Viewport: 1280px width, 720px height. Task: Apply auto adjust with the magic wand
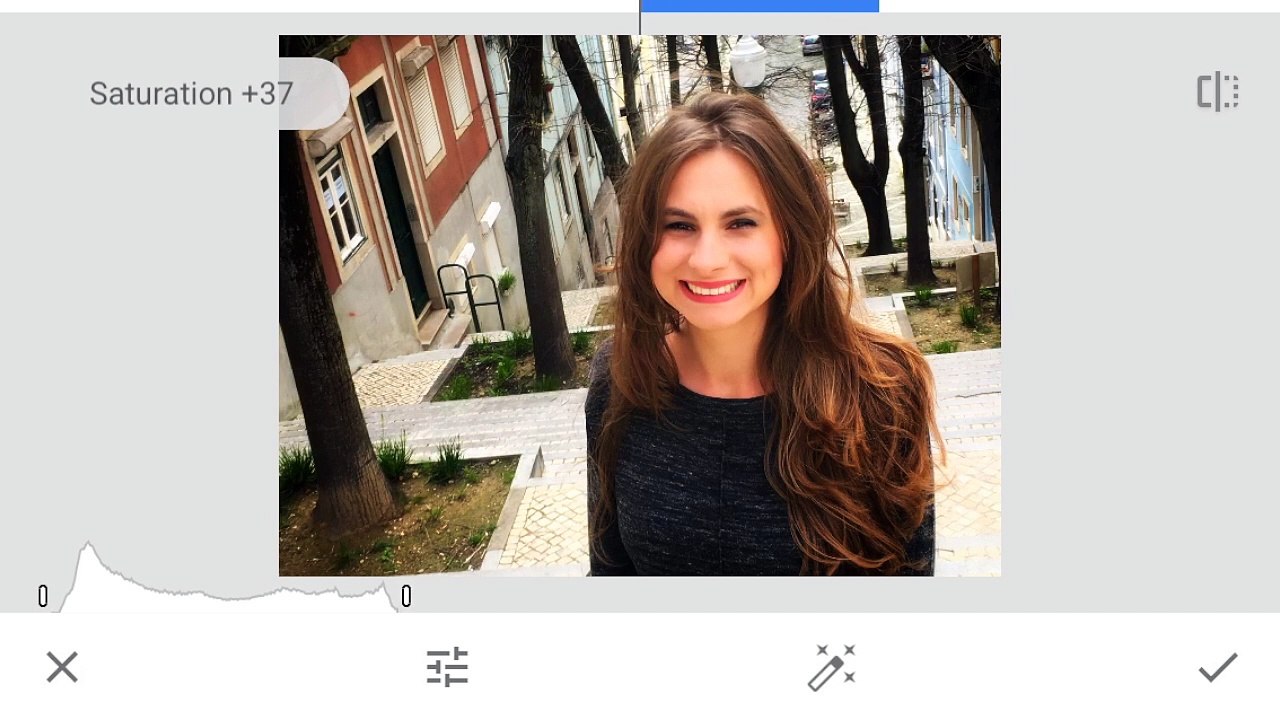click(832, 667)
